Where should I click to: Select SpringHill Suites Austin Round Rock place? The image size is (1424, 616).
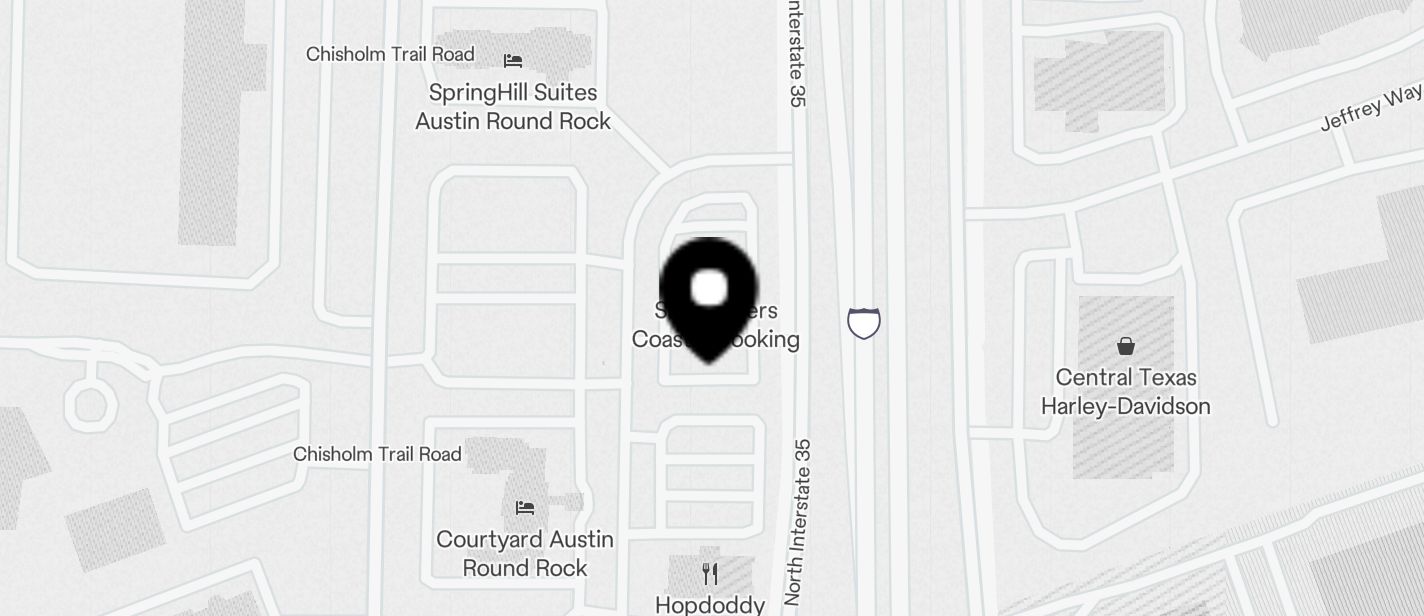coord(513,61)
